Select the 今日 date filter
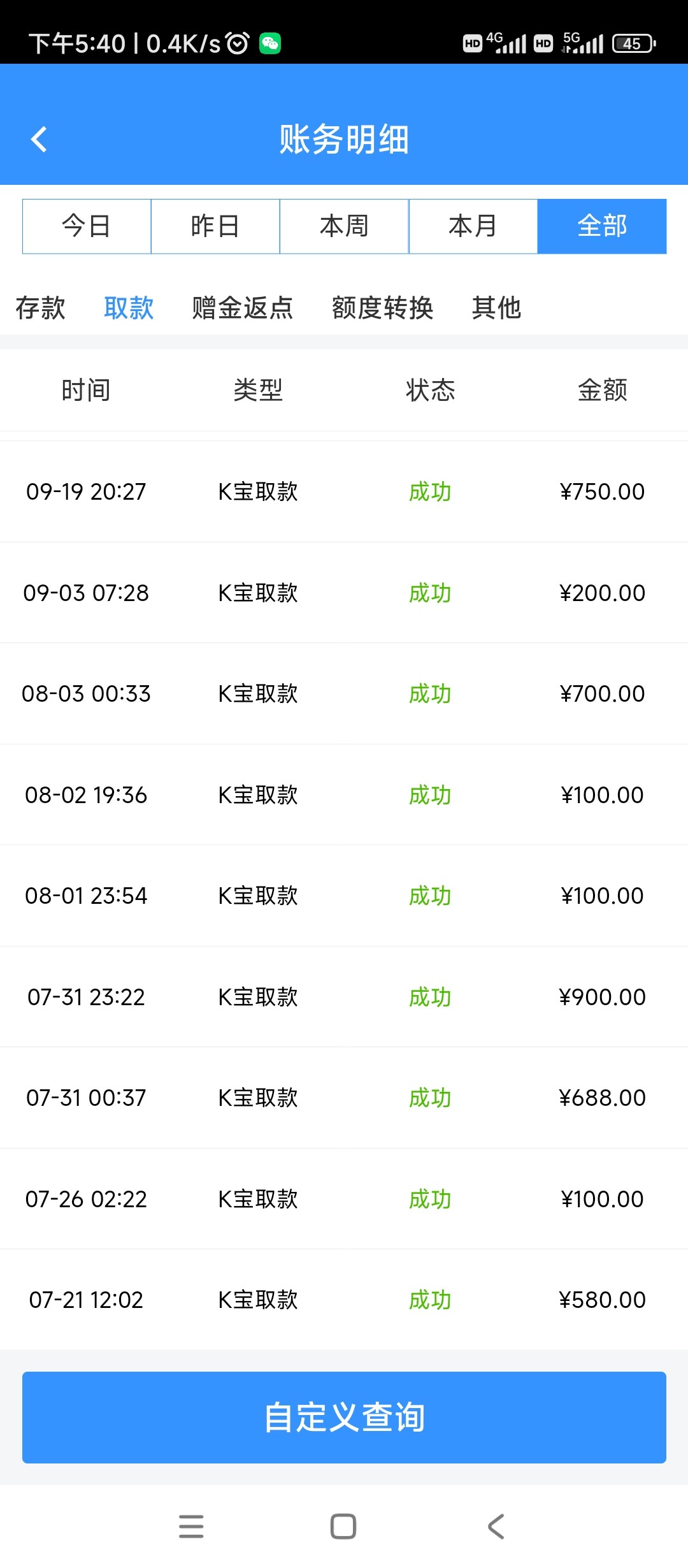The height and width of the screenshot is (1568, 688). tap(87, 226)
